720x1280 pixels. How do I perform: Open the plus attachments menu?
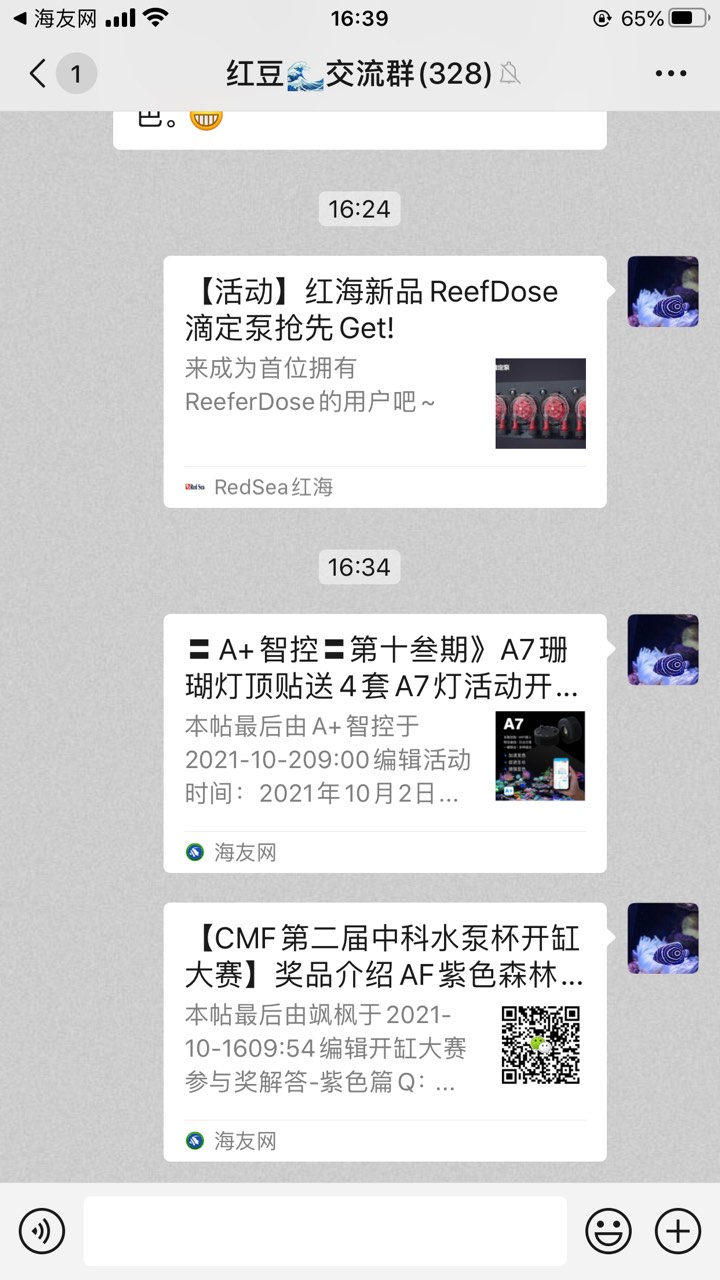point(678,1230)
